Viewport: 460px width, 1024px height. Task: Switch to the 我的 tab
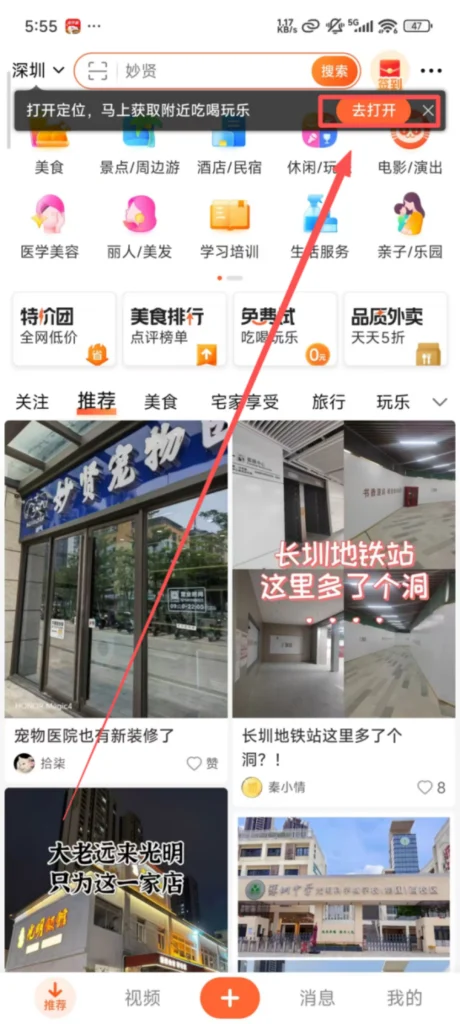click(404, 998)
